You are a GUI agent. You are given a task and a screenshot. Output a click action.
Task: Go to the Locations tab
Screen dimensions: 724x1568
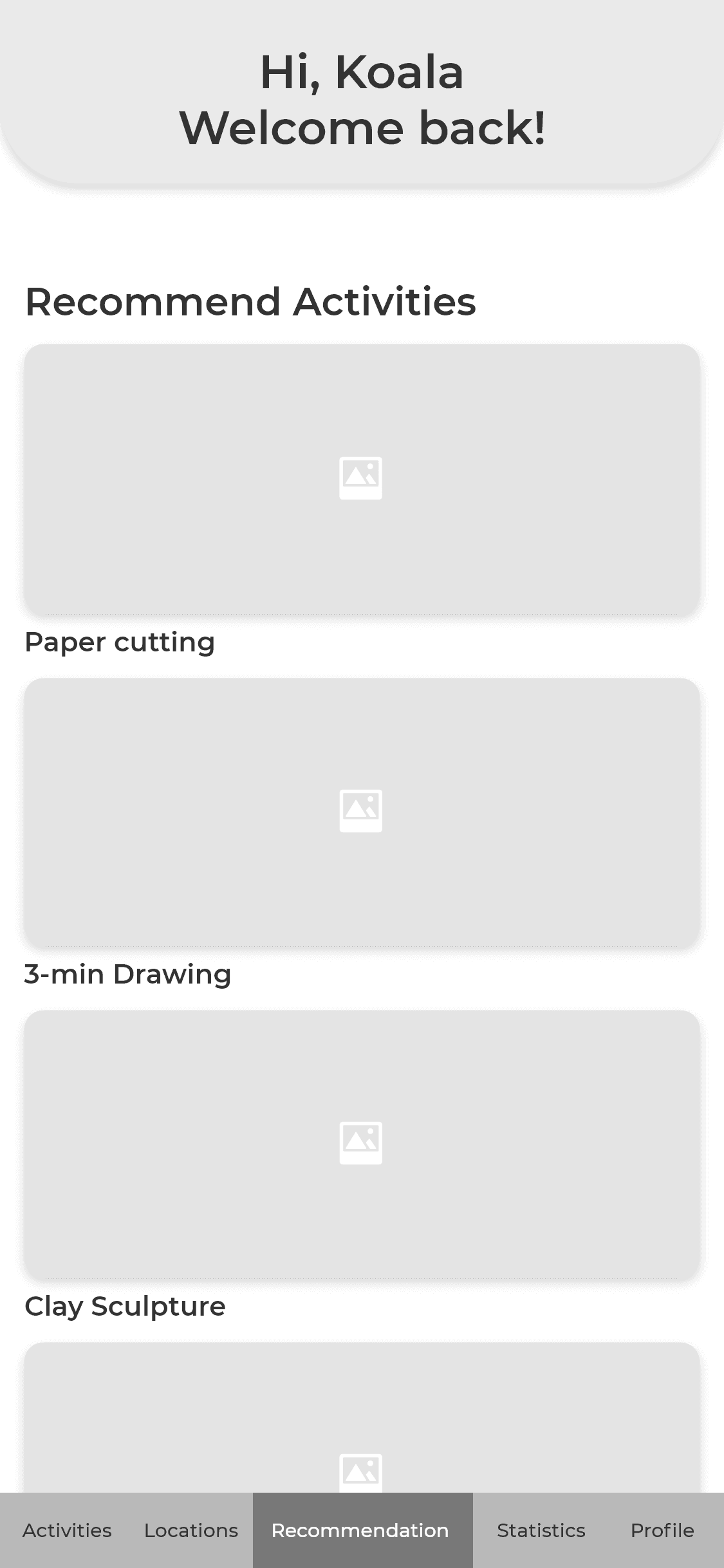click(191, 1530)
